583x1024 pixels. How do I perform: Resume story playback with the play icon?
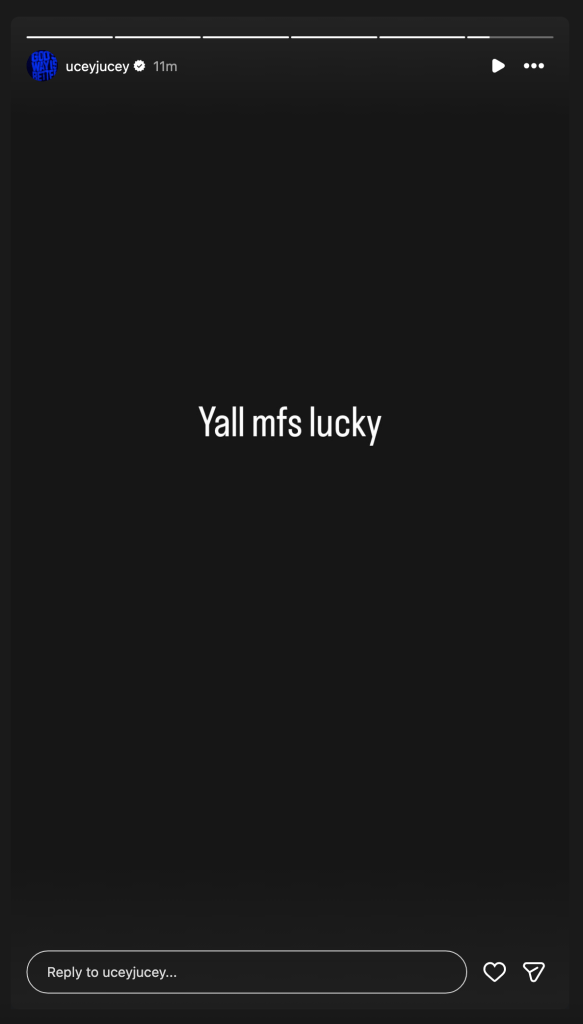click(x=497, y=66)
